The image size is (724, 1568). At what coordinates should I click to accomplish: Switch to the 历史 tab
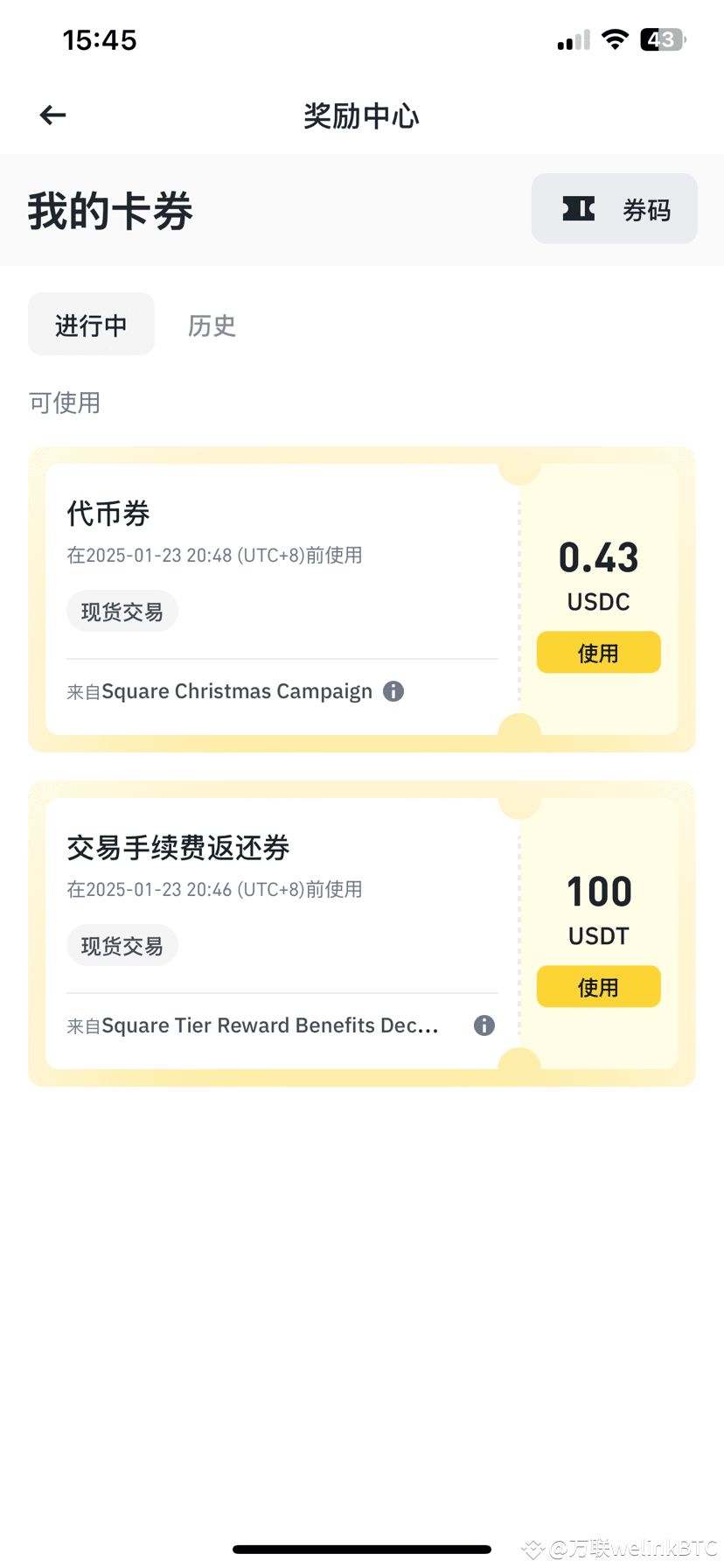[211, 325]
